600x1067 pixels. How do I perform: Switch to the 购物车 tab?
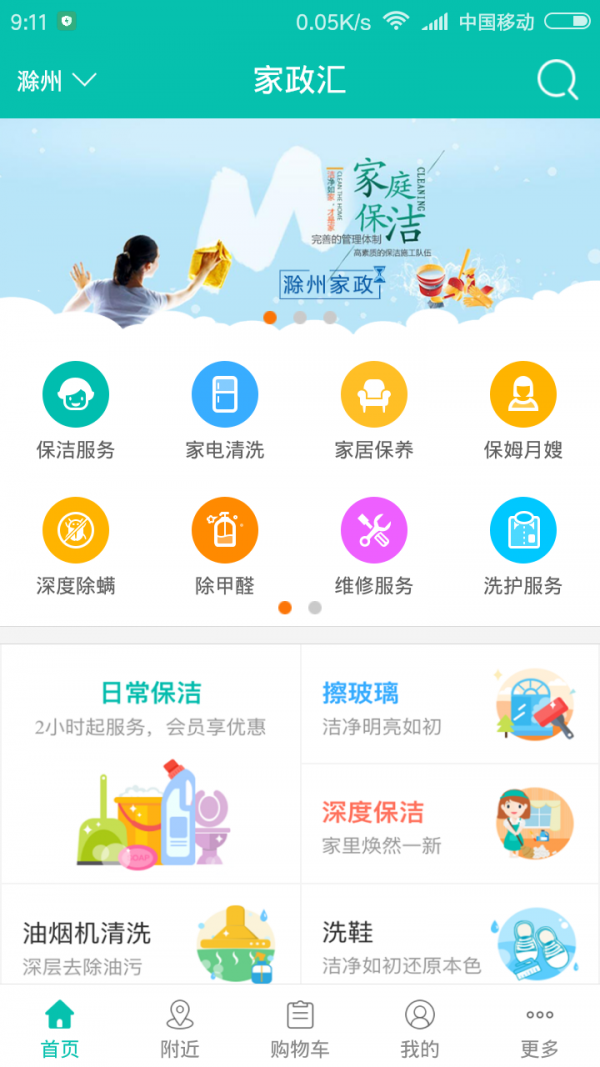[300, 1028]
